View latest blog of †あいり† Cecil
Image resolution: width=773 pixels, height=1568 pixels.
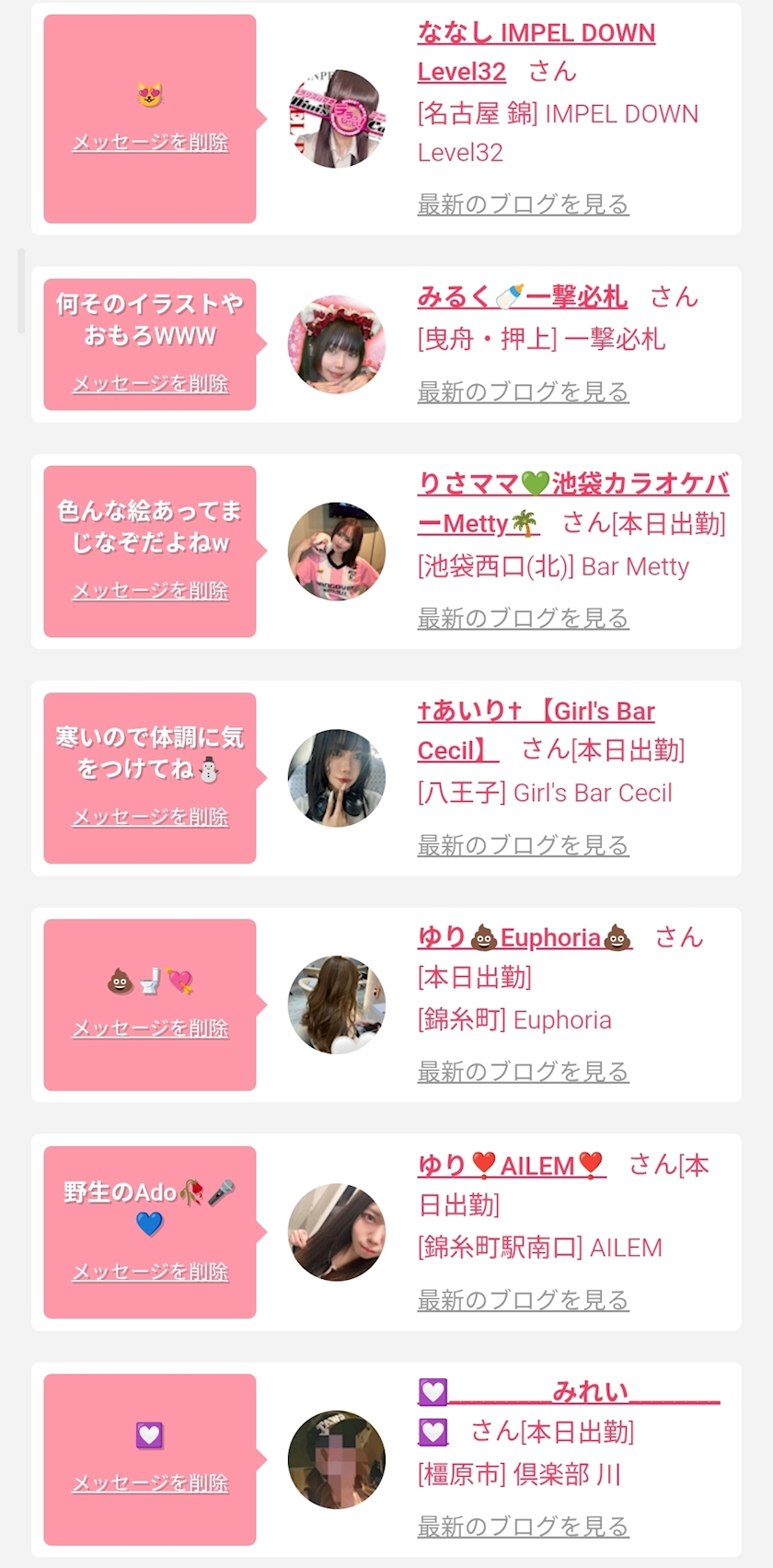[523, 844]
